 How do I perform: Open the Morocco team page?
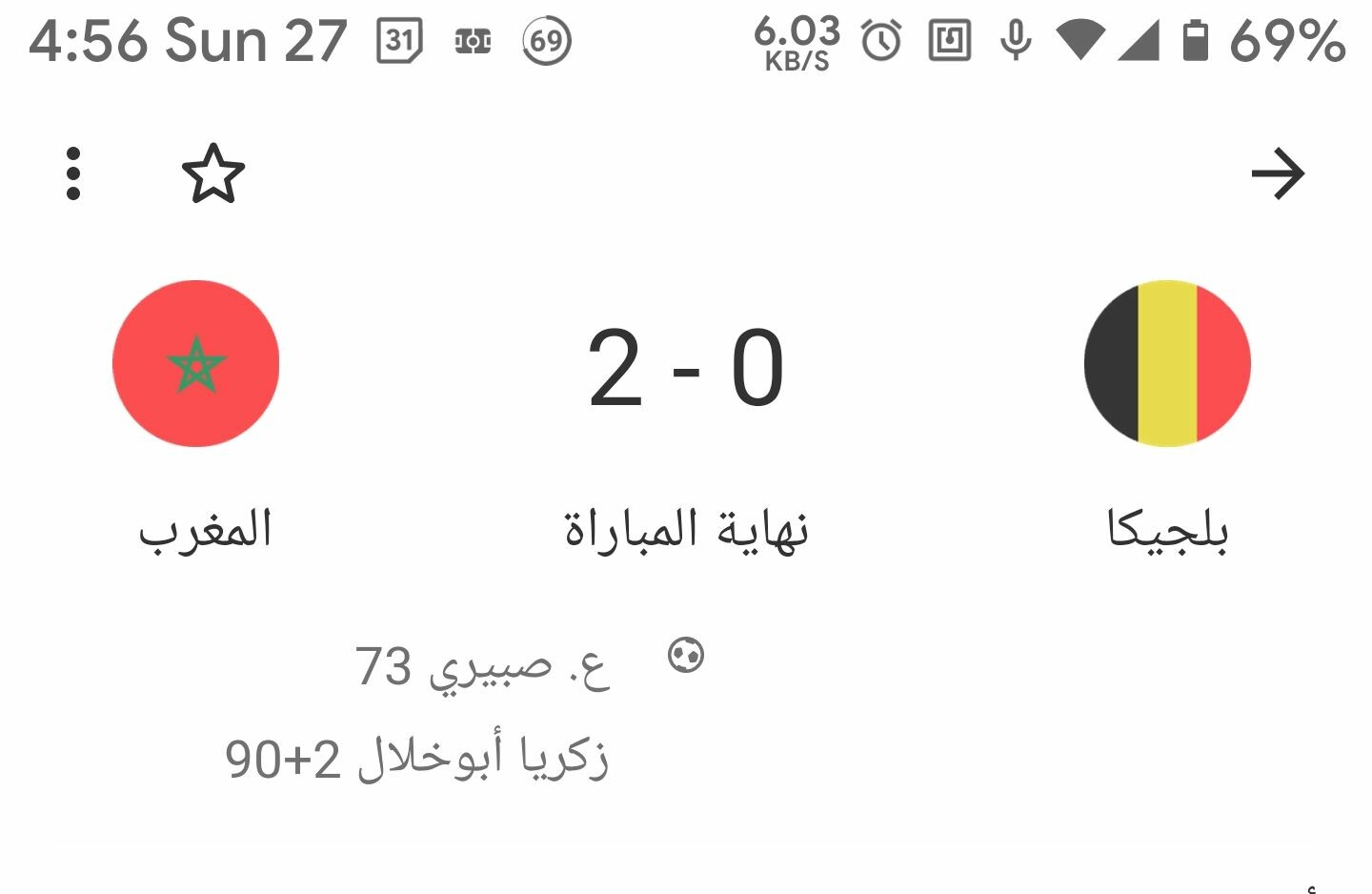(x=196, y=364)
